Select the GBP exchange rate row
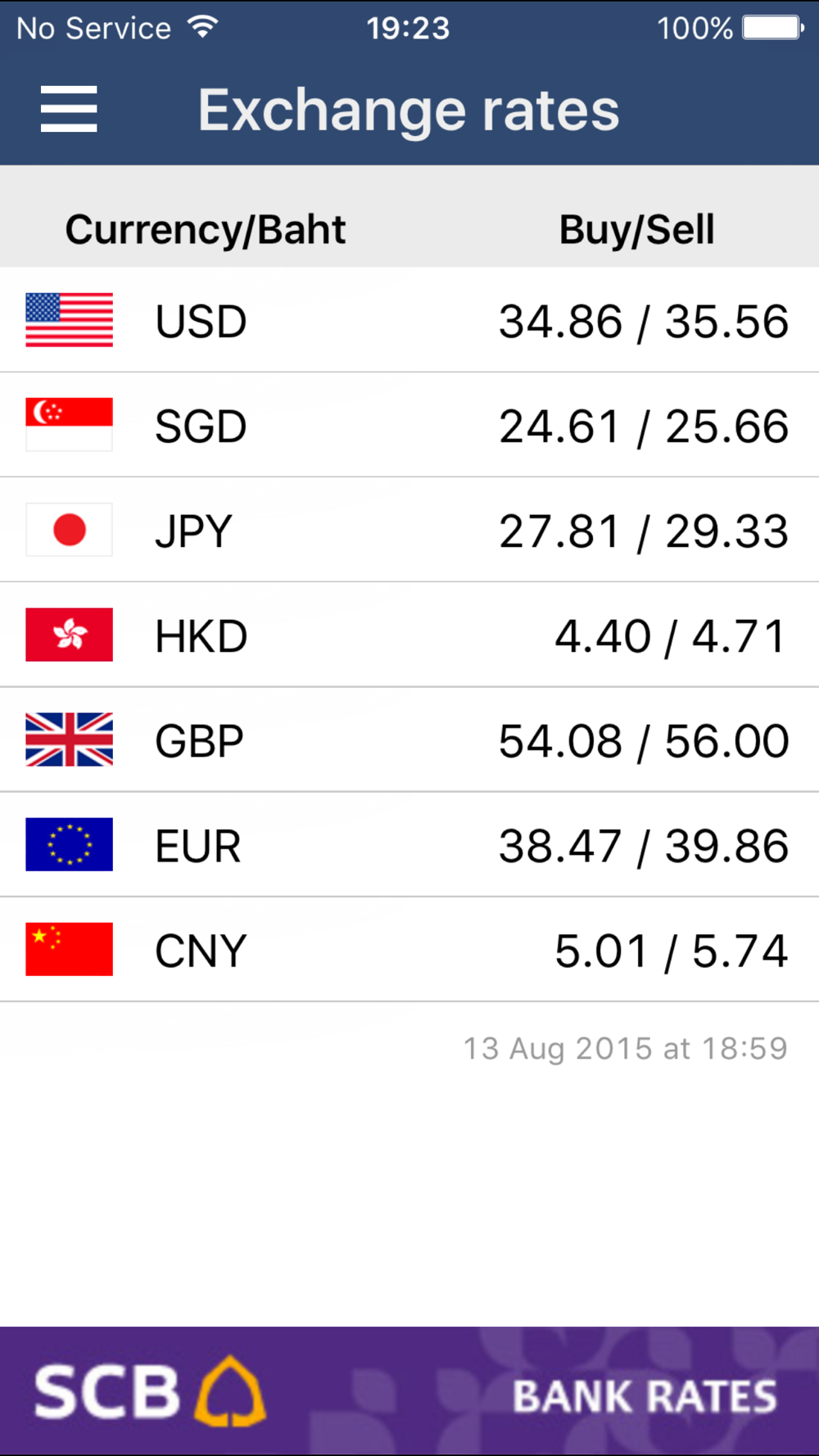The image size is (819, 1456). click(x=409, y=739)
